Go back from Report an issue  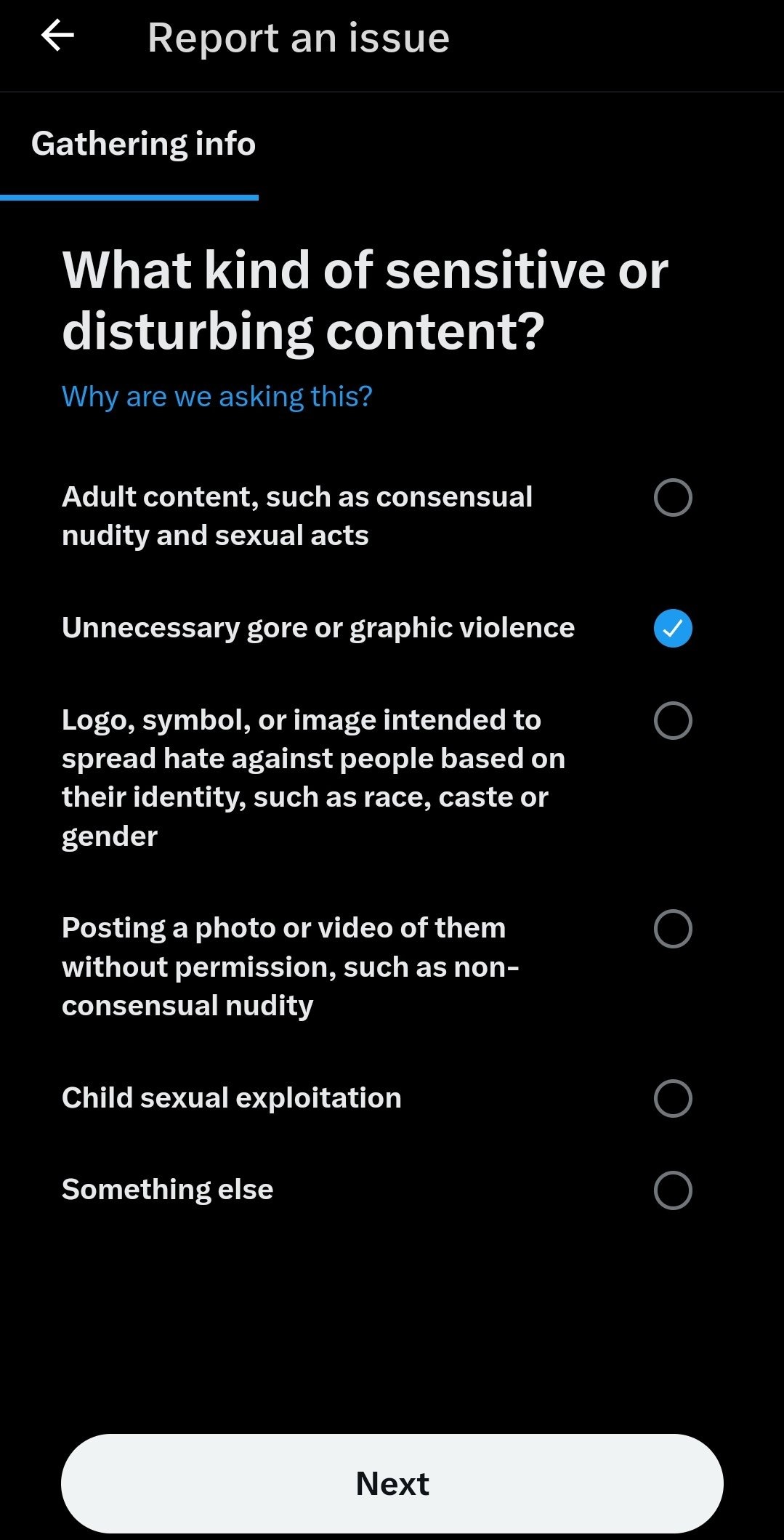click(x=57, y=36)
